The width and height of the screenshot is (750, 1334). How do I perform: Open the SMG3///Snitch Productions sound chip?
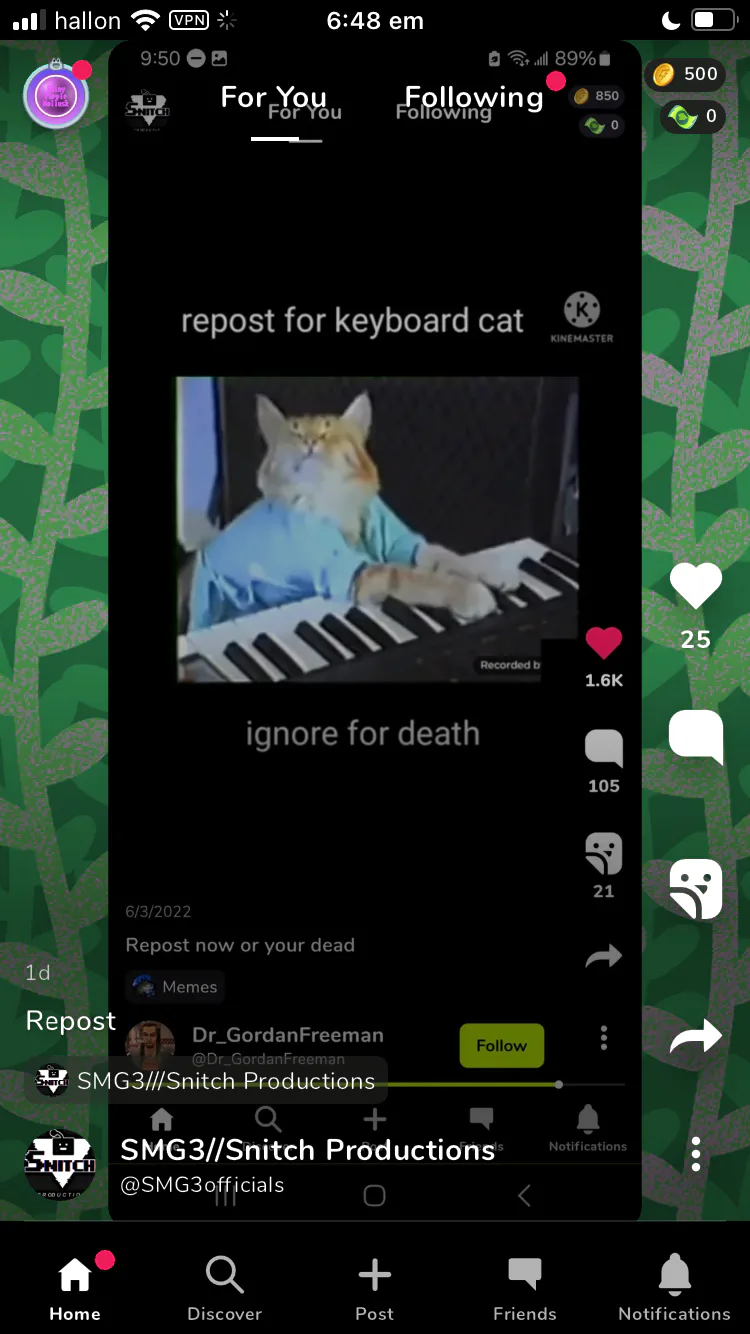pyautogui.click(x=206, y=1081)
